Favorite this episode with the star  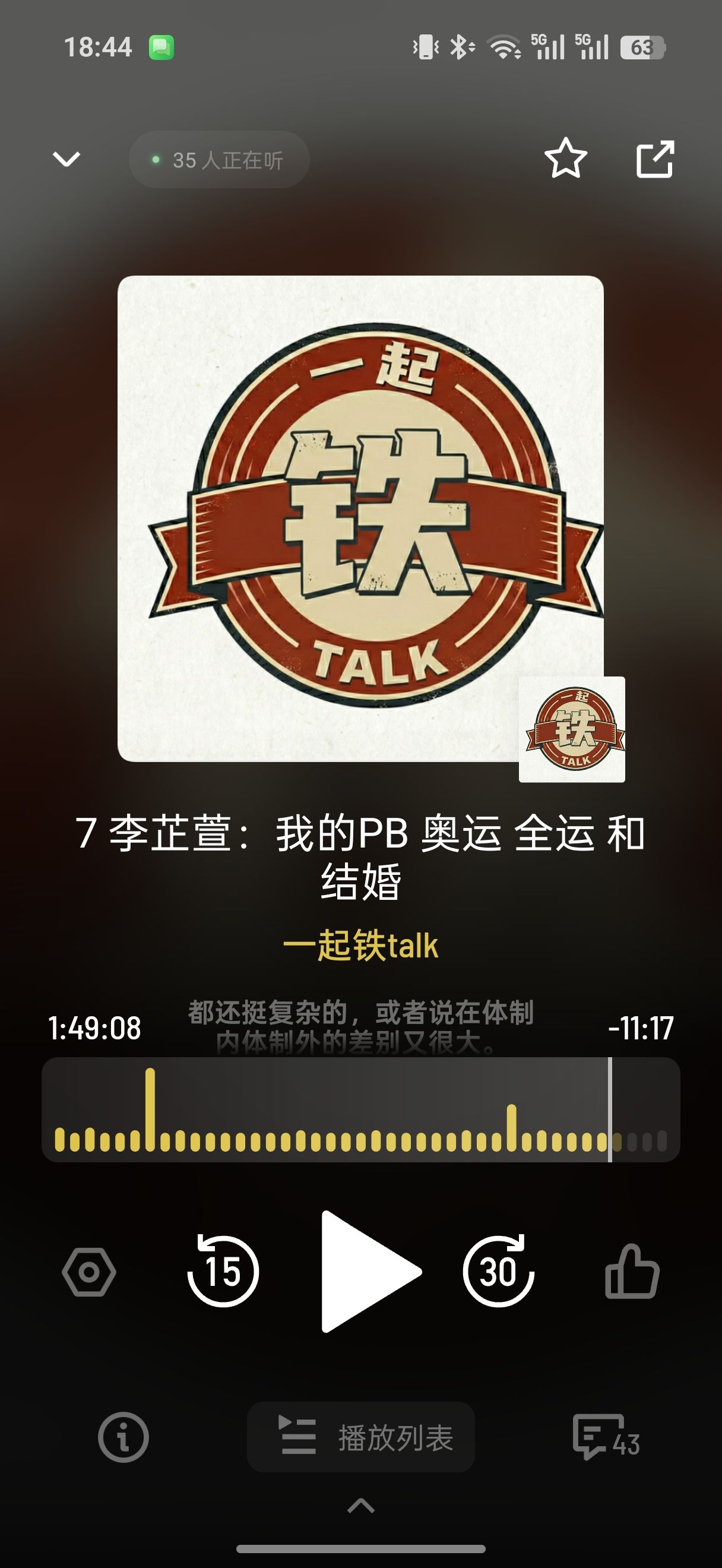pyautogui.click(x=566, y=159)
